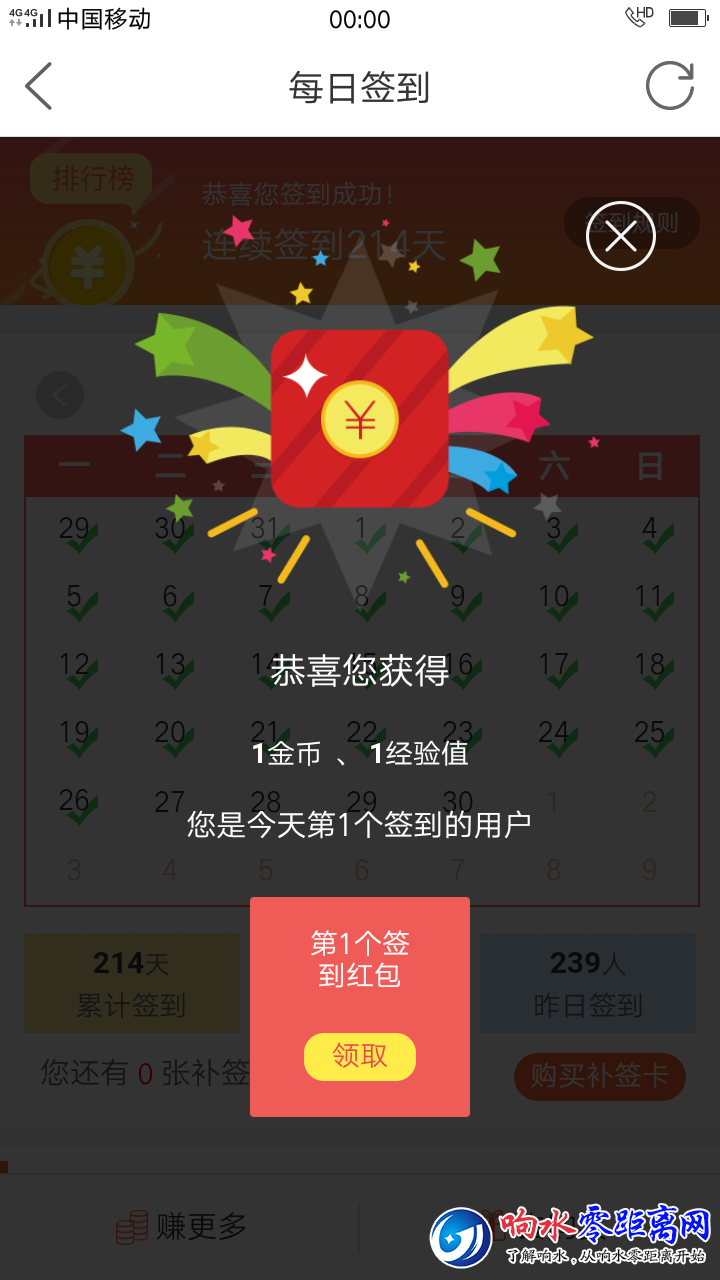Refresh the check-in page
720x1280 pixels.
pos(669,86)
